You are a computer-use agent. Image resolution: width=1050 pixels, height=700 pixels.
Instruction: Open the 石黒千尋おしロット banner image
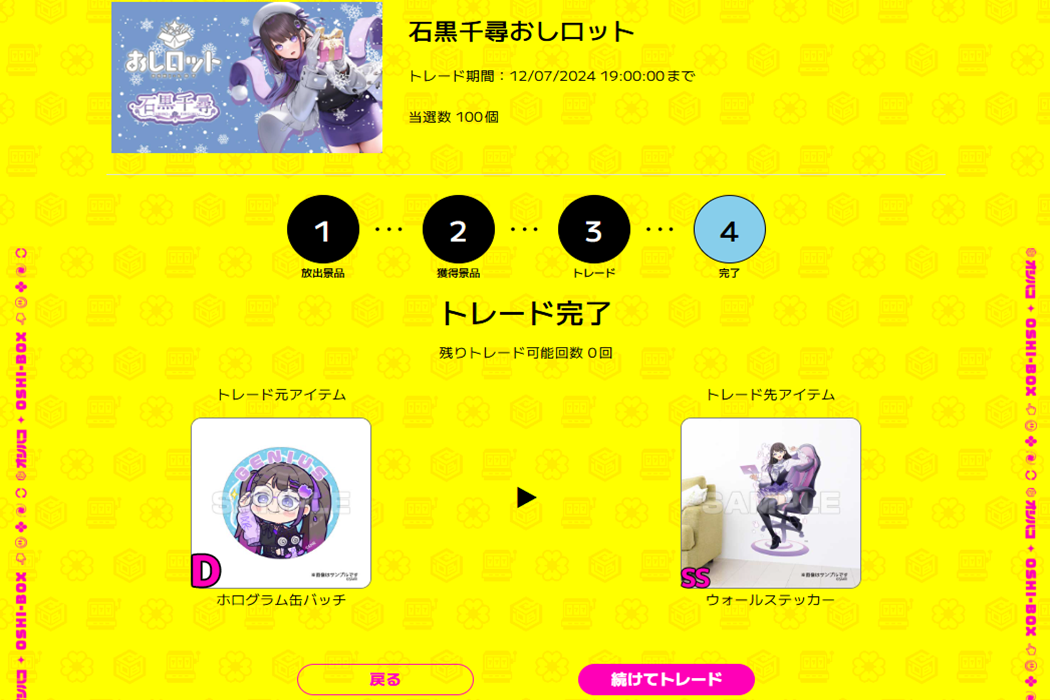coord(247,77)
